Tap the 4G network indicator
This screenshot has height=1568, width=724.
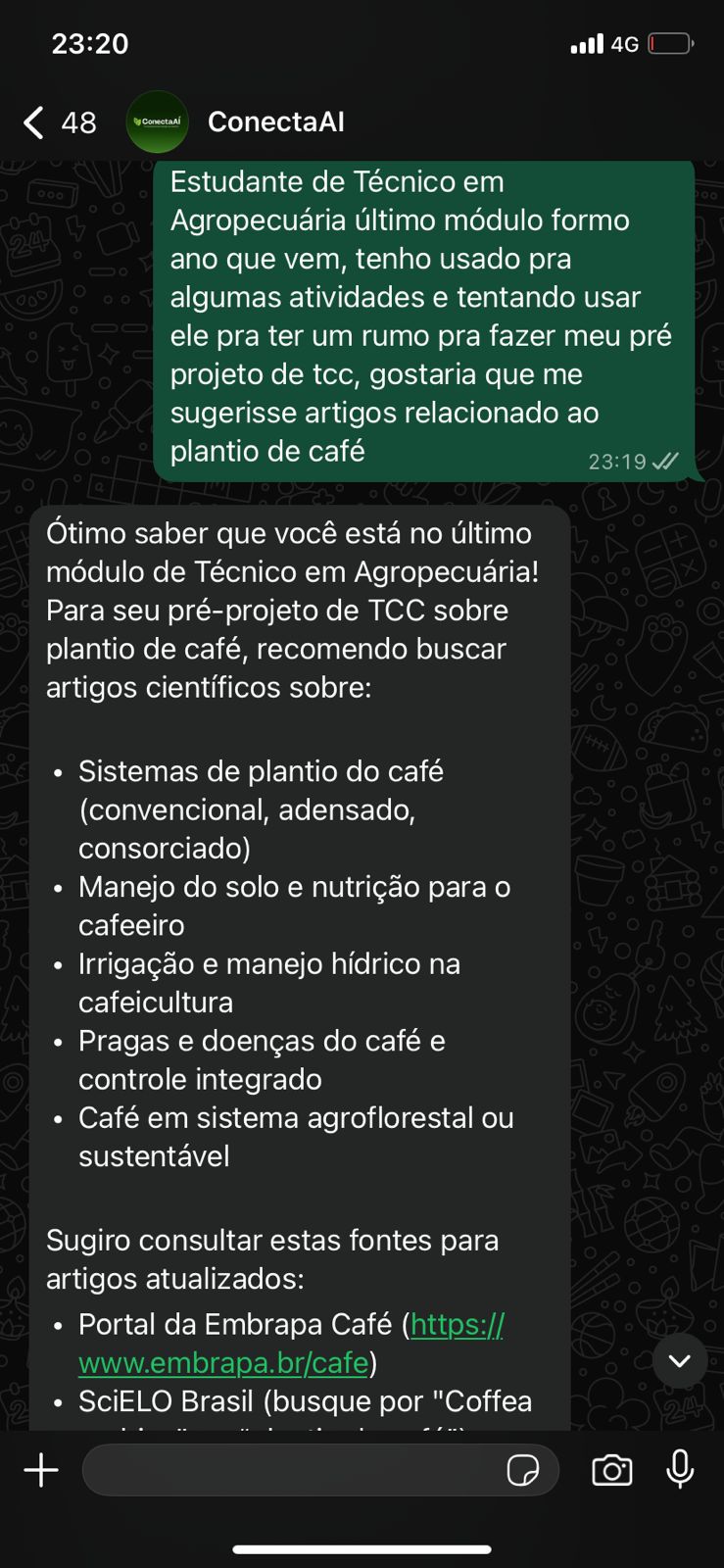coord(627,44)
